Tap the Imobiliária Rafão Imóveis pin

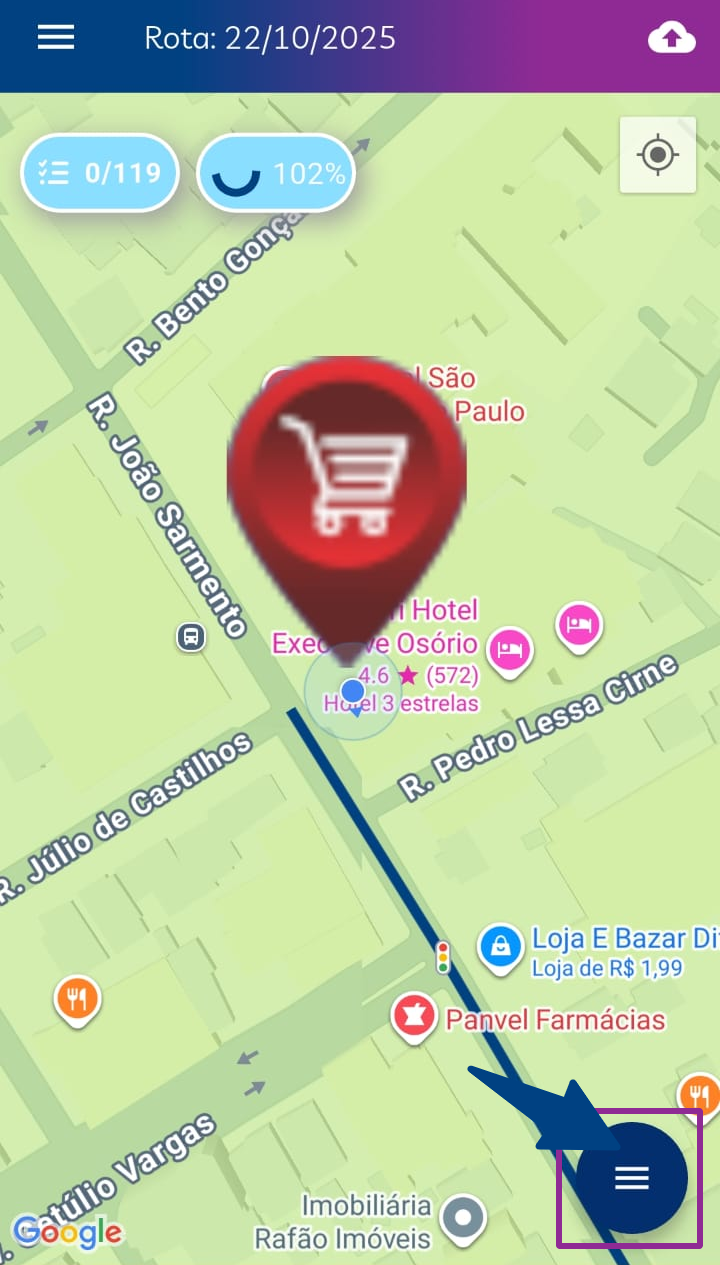(x=463, y=1218)
